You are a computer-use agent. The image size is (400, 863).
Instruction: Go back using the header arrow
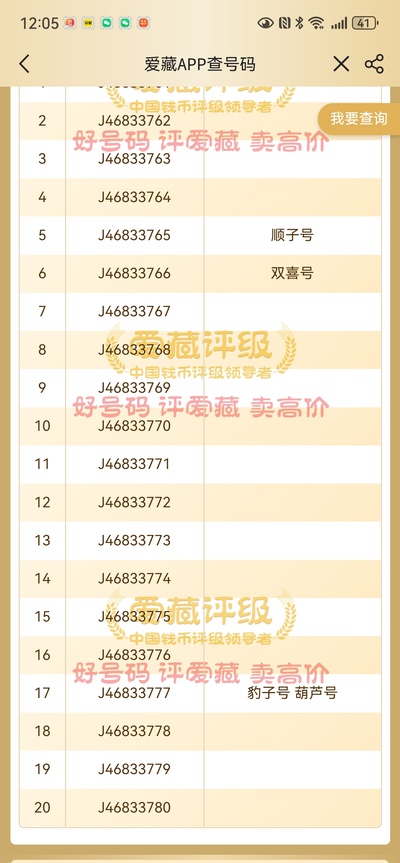click(x=24, y=64)
